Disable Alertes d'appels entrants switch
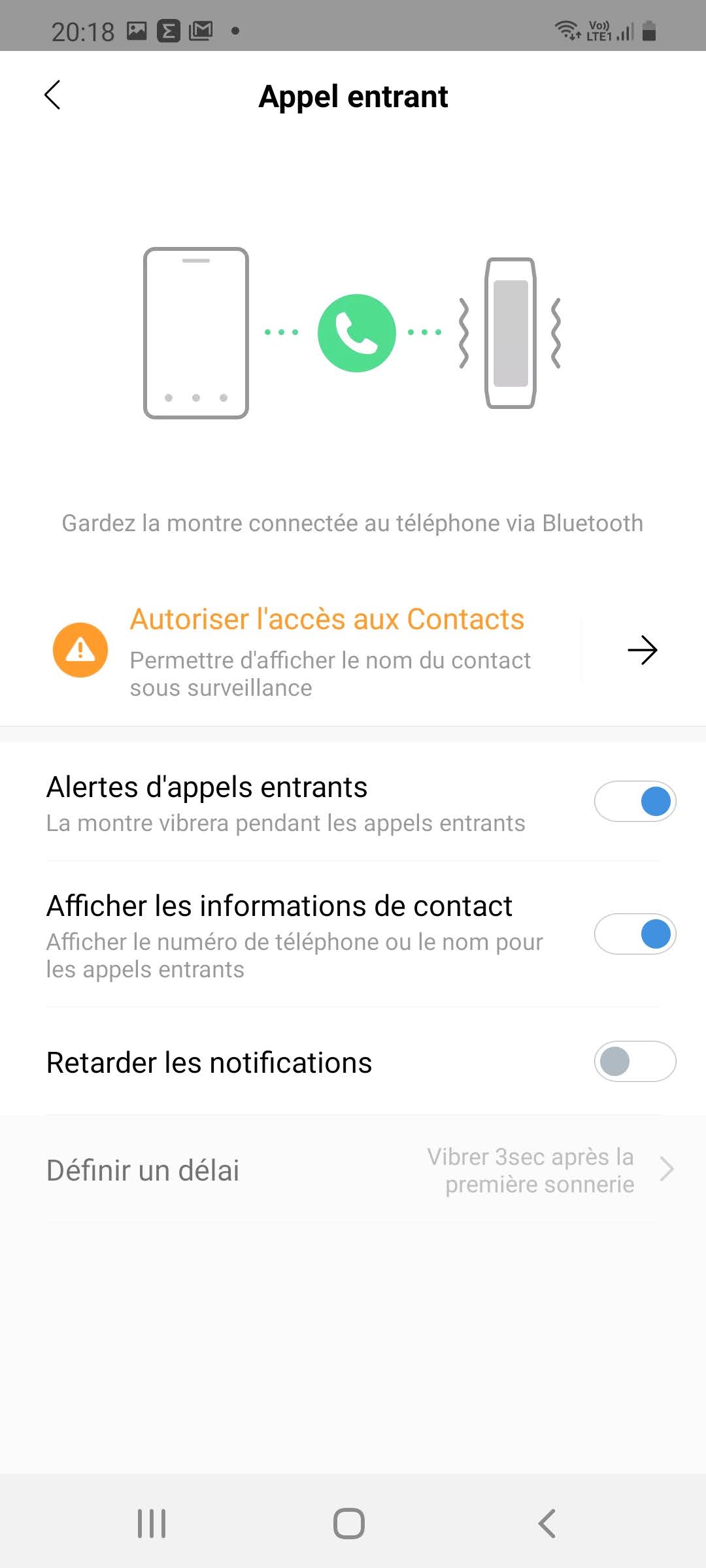Image resolution: width=706 pixels, height=1568 pixels. point(634,801)
